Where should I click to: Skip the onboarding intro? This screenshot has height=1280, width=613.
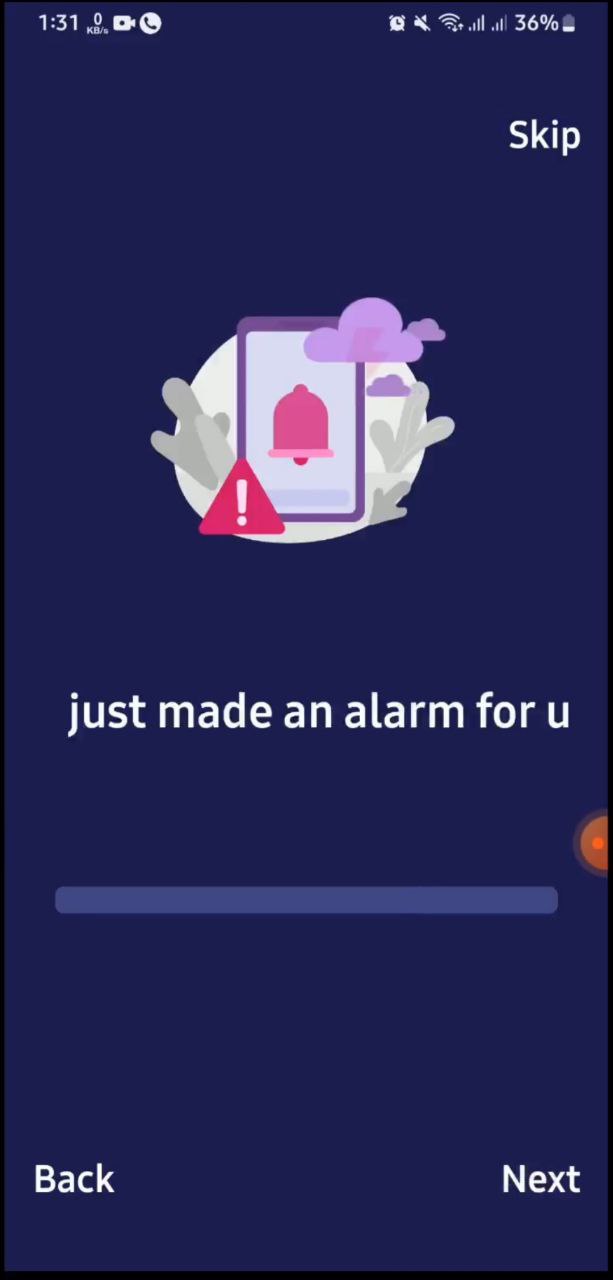tap(543, 136)
